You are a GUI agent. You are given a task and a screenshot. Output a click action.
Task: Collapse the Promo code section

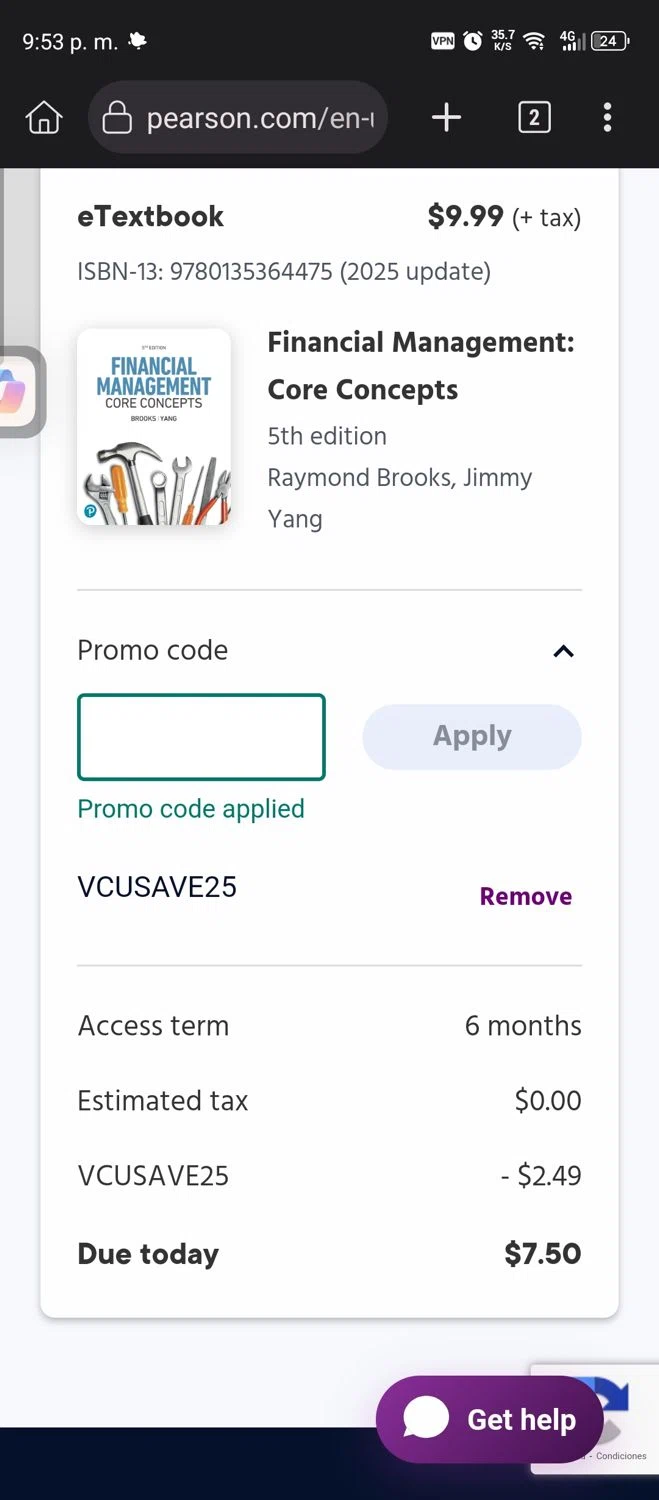point(563,651)
